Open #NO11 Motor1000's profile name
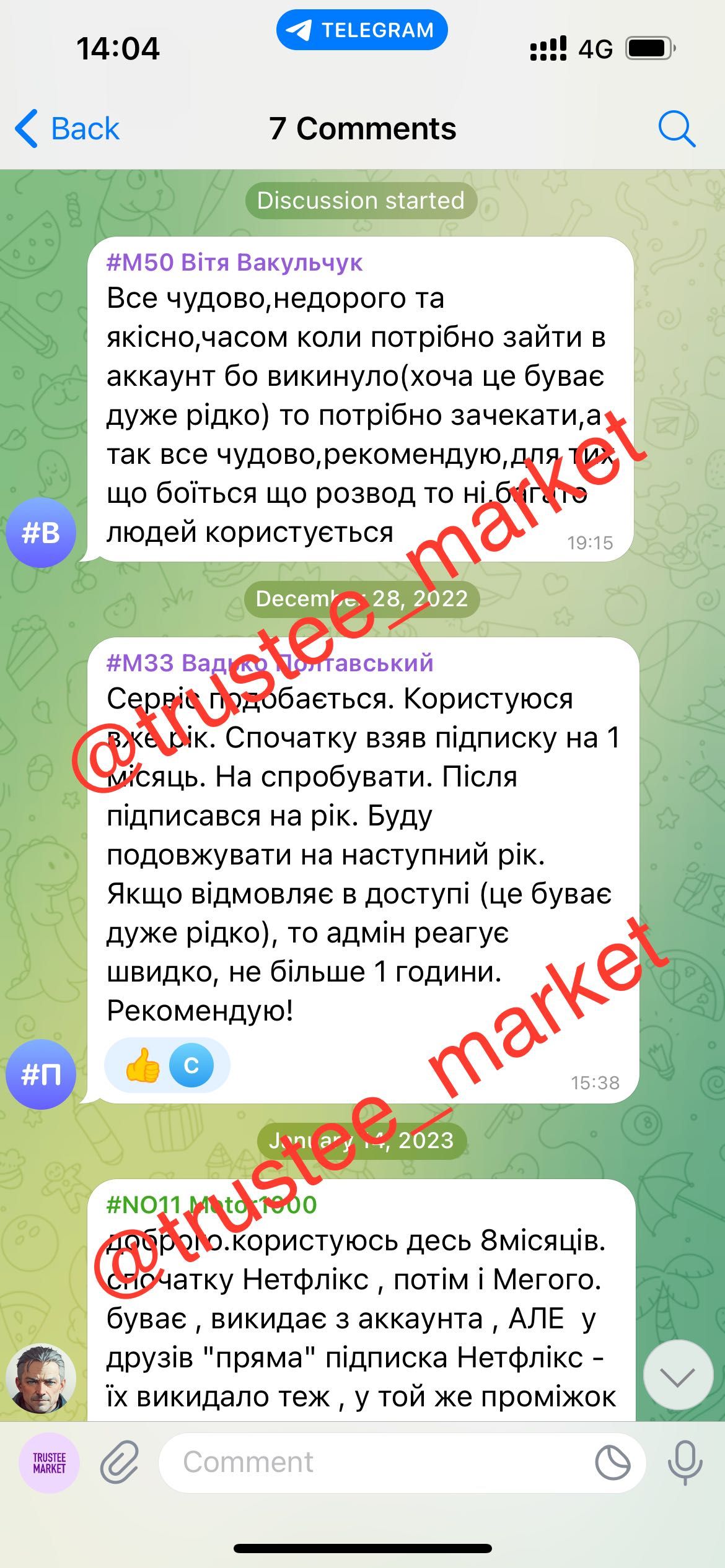Viewport: 725px width, 1568px height. click(211, 1204)
